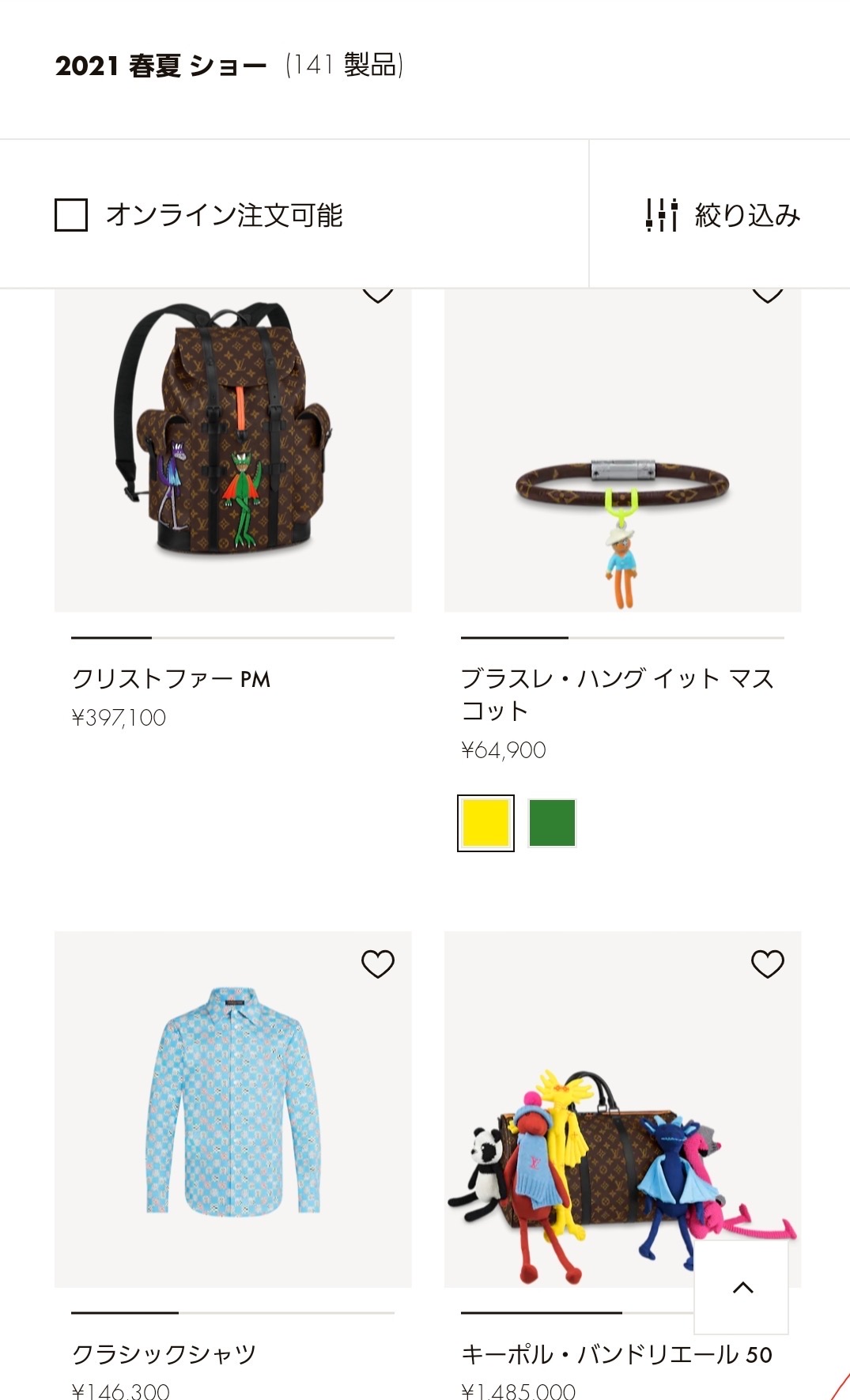Open the クリストファー PM backpack product
This screenshot has height=1400, width=850.
pyautogui.click(x=232, y=450)
